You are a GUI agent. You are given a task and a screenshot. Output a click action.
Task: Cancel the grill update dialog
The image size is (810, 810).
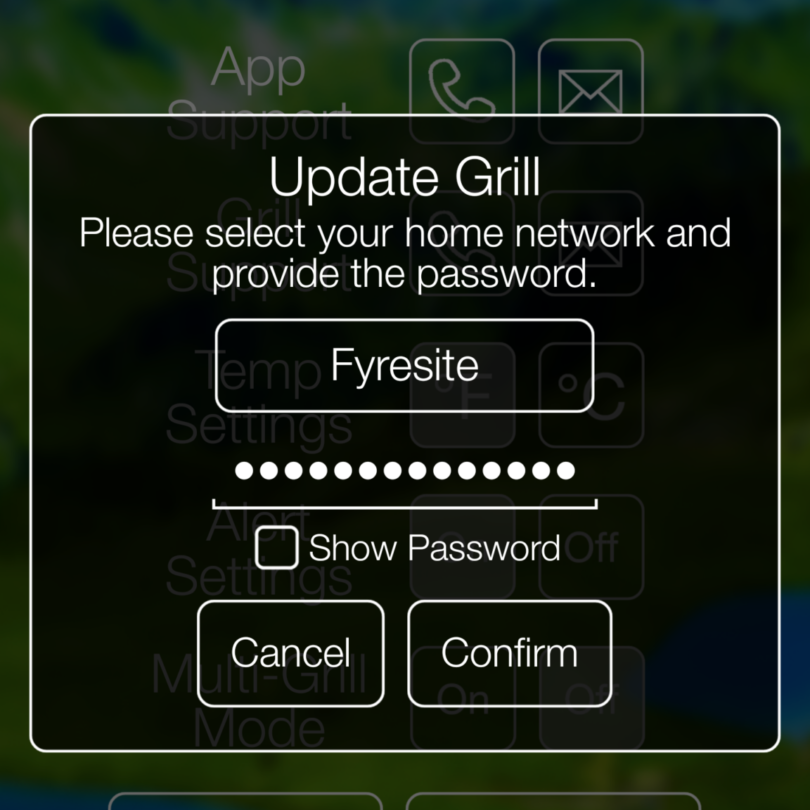290,653
